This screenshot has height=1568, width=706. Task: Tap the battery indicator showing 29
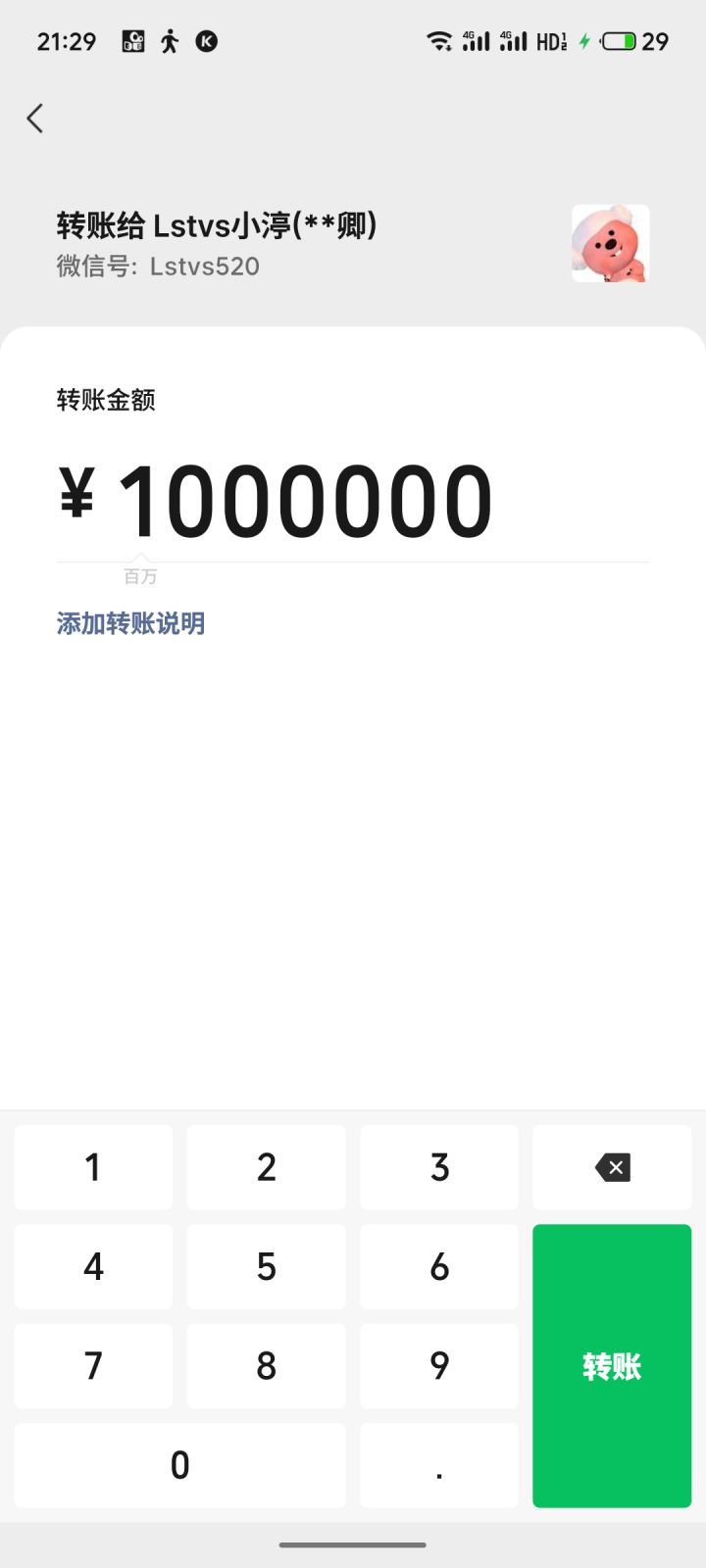coord(623,41)
